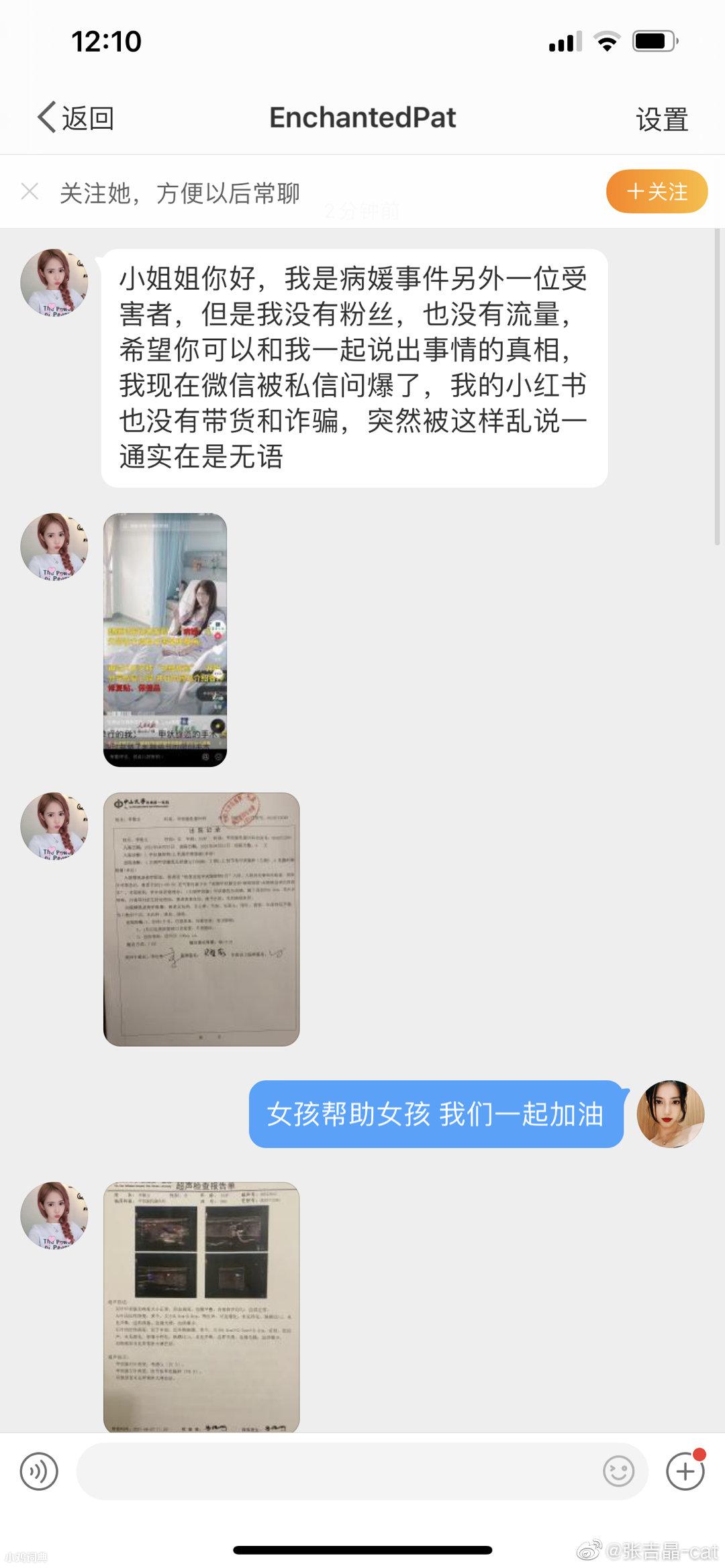Follow the user with +关注 button
The height and width of the screenshot is (1568, 725).
click(x=657, y=192)
